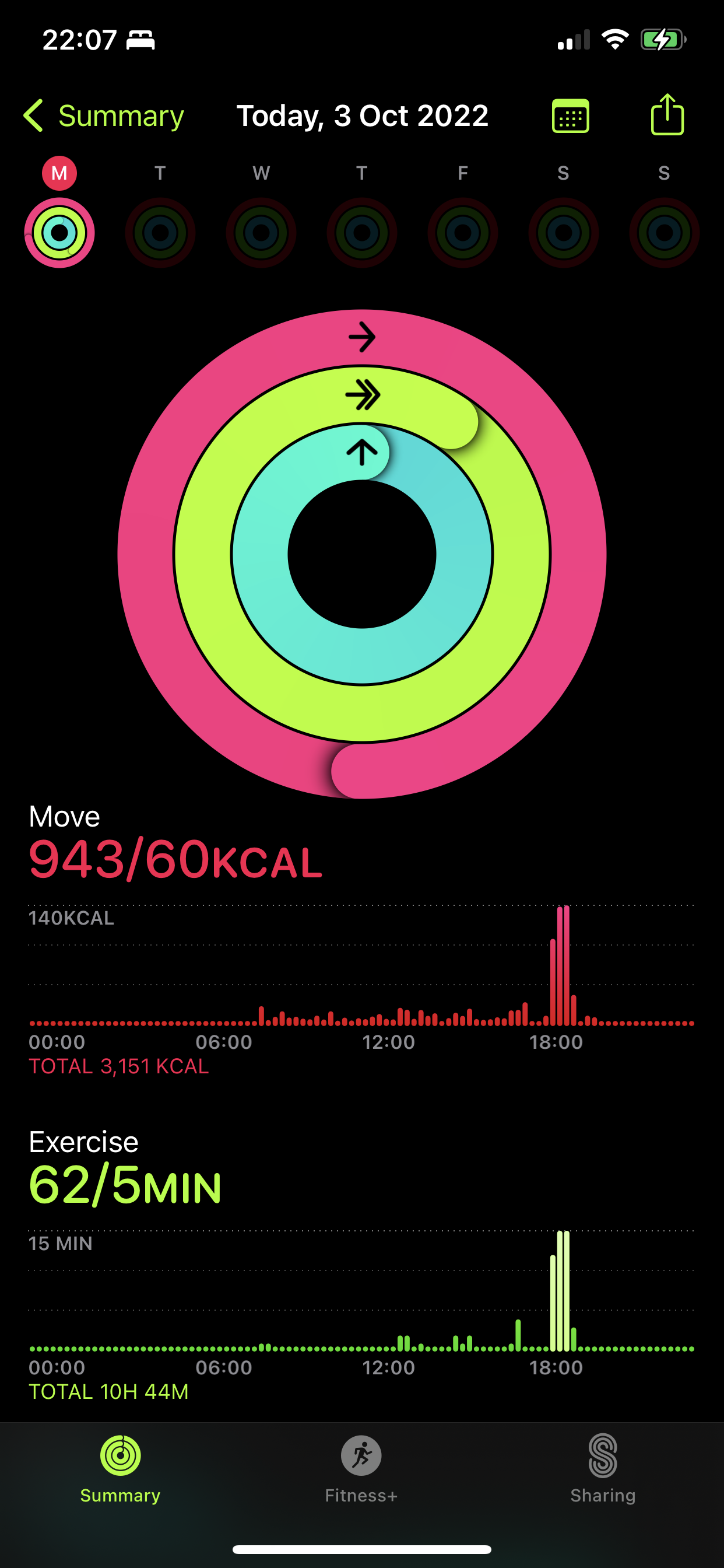Share today's activity rings

667,114
